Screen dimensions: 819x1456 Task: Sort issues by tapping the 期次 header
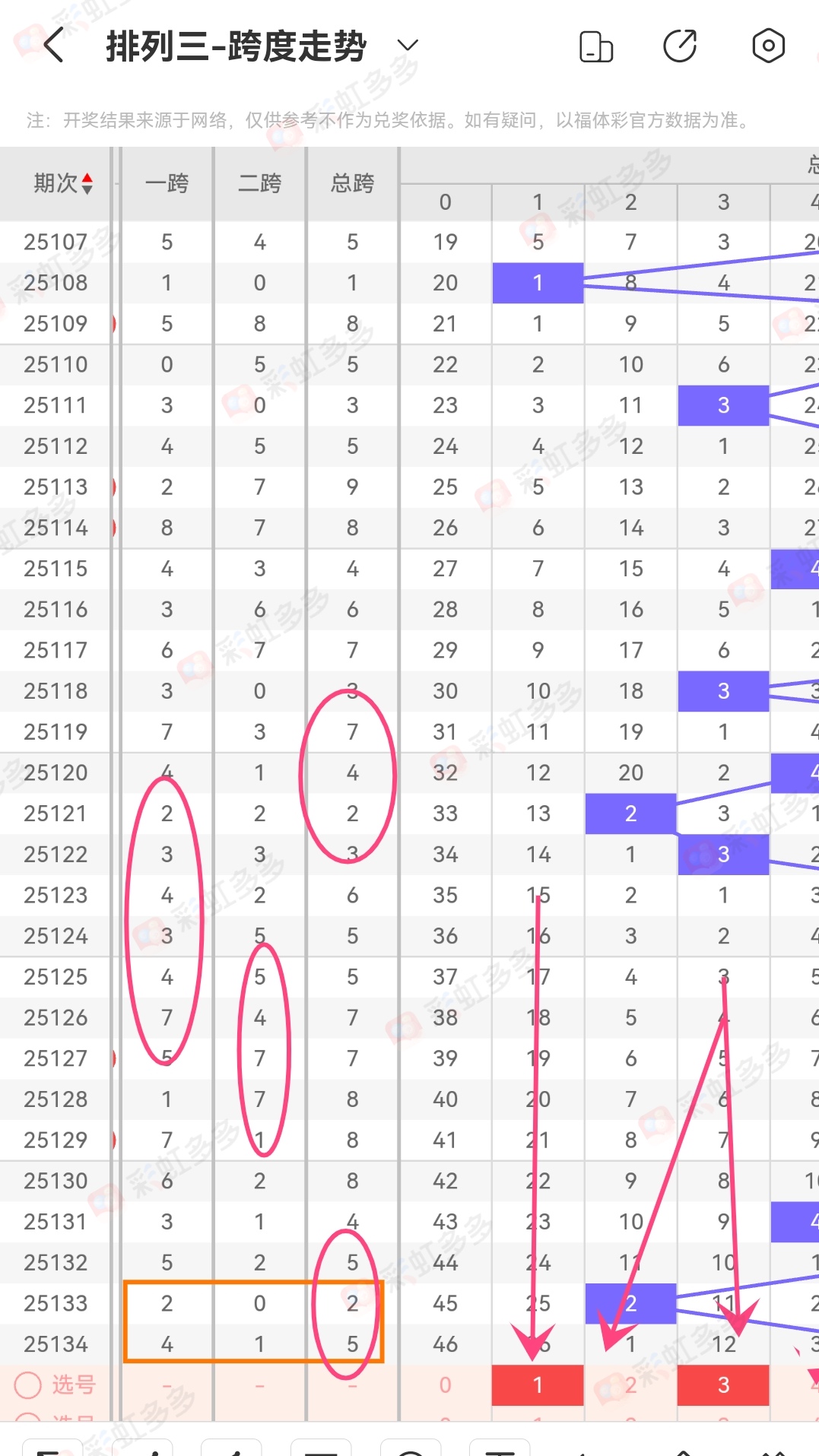(x=63, y=183)
